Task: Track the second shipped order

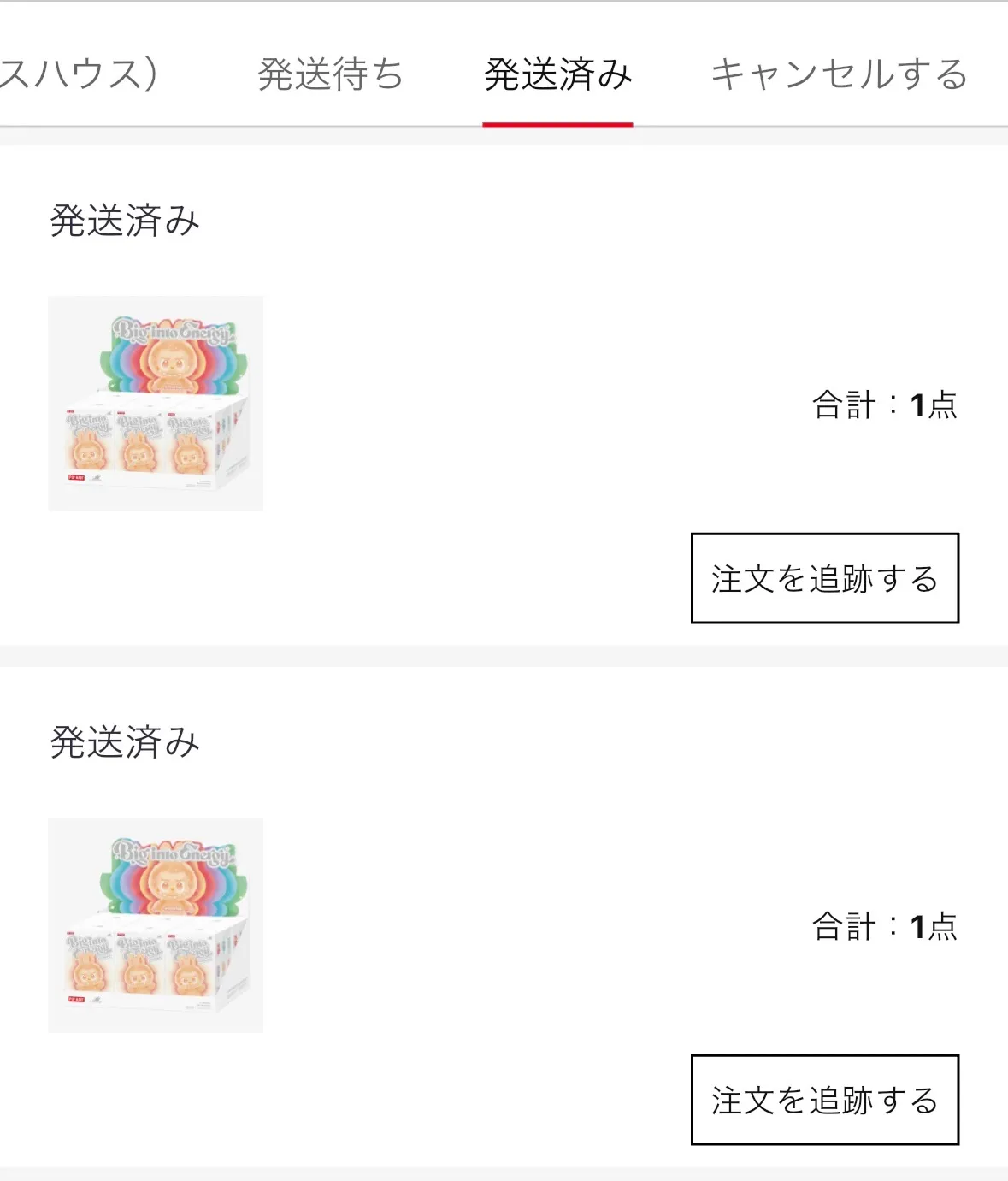Action: click(x=824, y=1100)
